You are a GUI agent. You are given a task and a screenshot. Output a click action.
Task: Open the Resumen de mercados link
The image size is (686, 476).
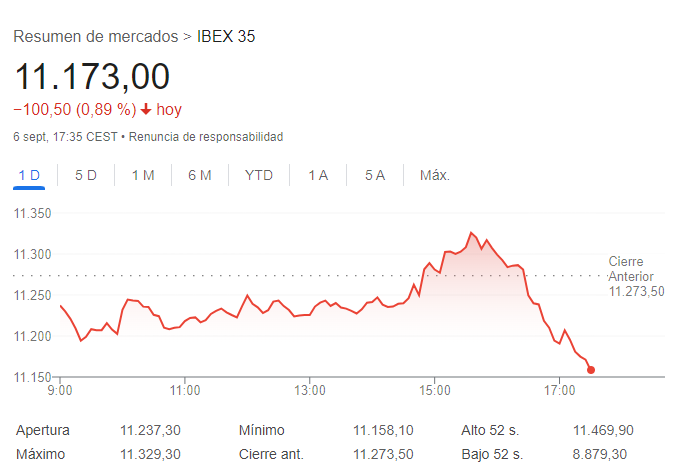tap(95, 36)
